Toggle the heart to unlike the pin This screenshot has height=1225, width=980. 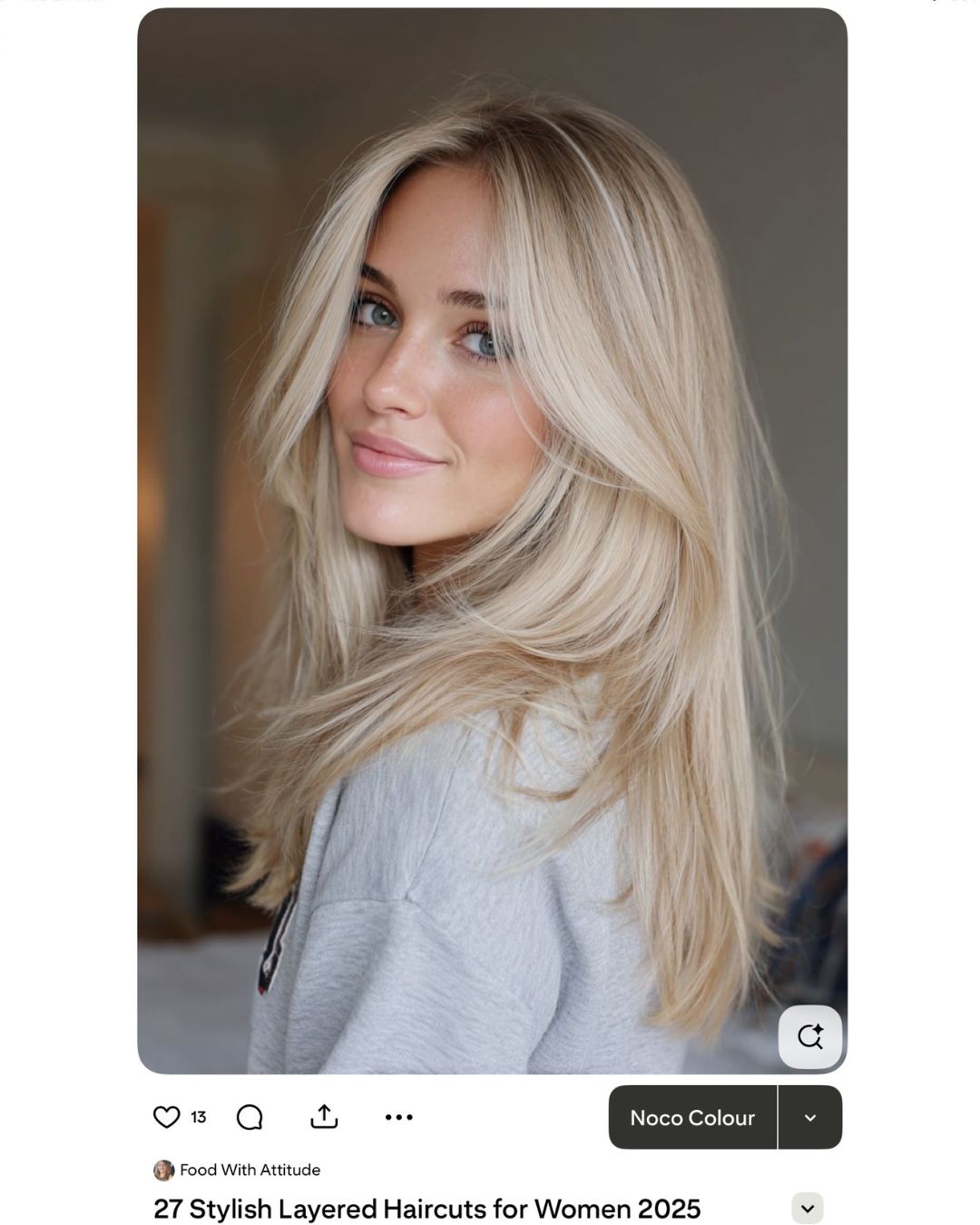(168, 1116)
